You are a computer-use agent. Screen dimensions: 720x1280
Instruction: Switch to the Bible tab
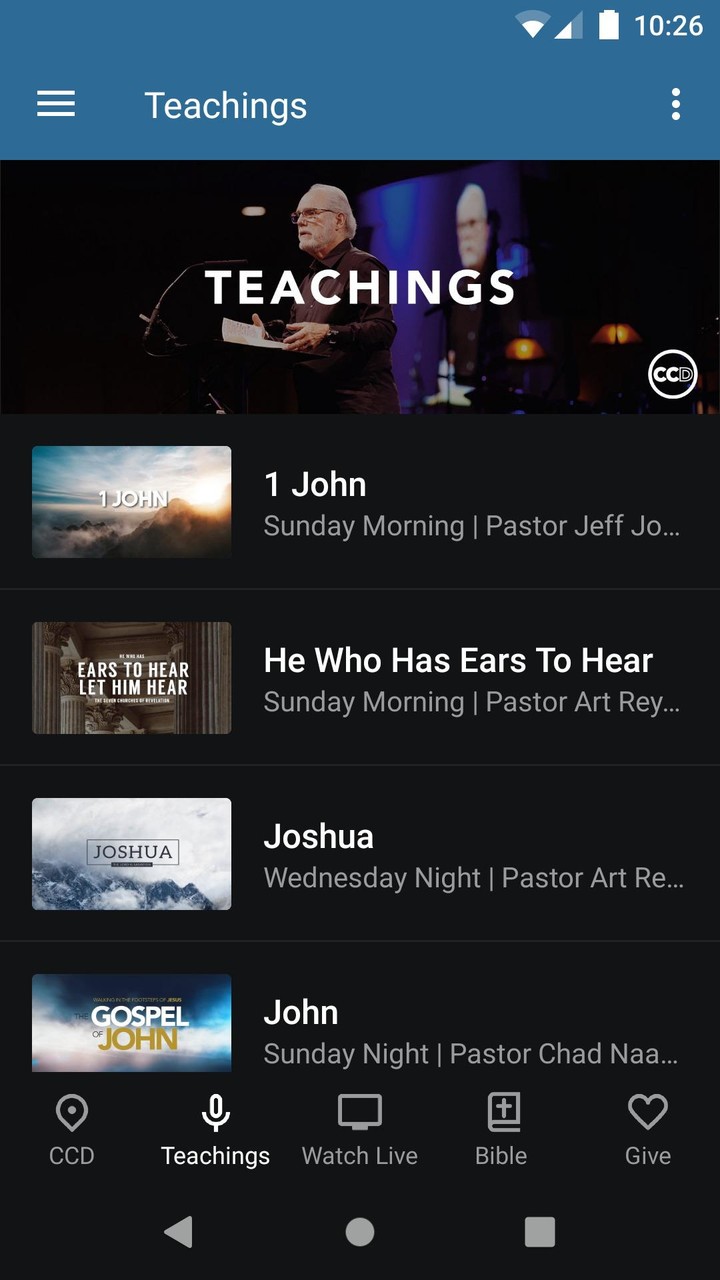click(x=501, y=1131)
